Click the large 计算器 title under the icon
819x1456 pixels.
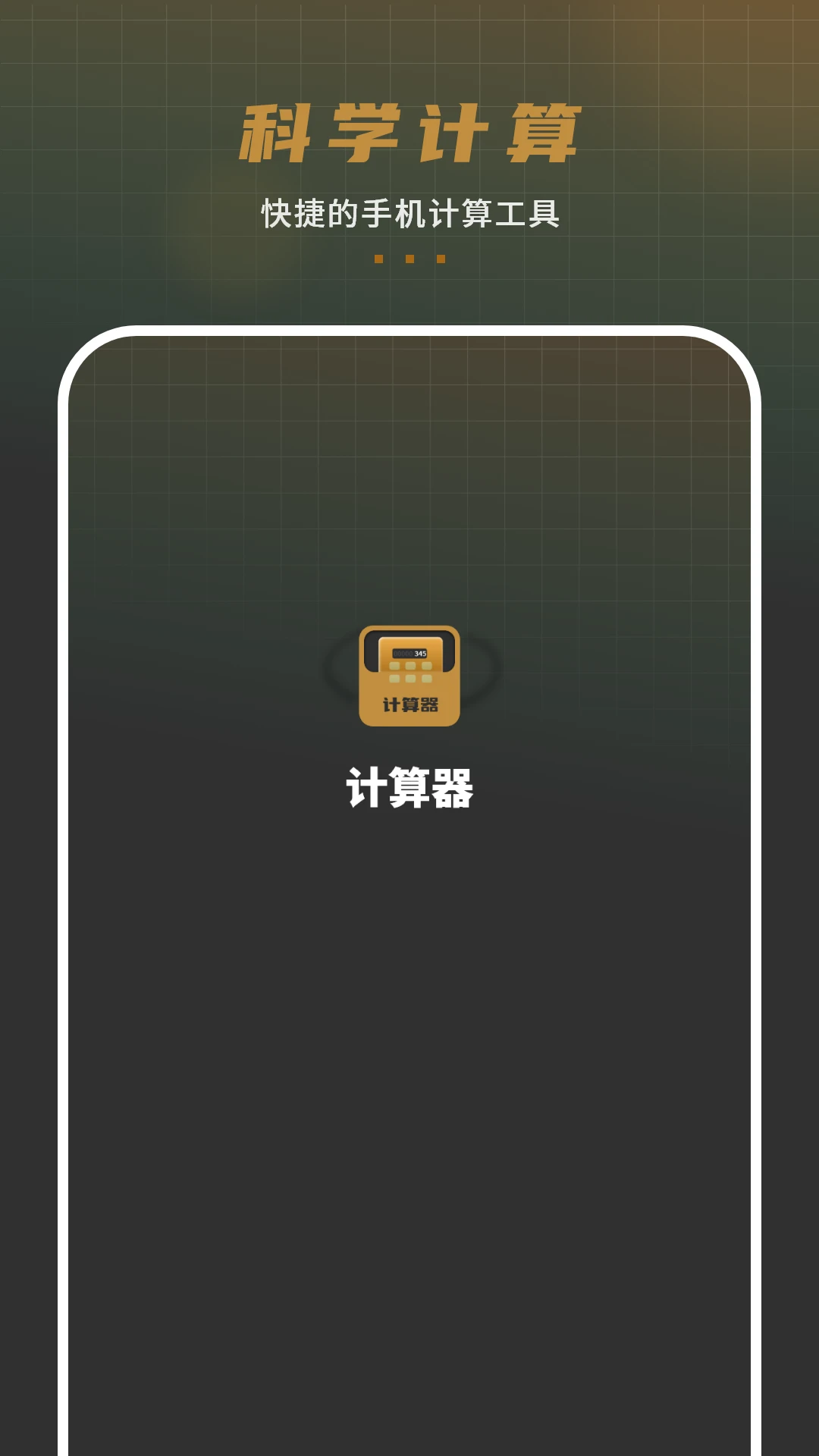409,786
